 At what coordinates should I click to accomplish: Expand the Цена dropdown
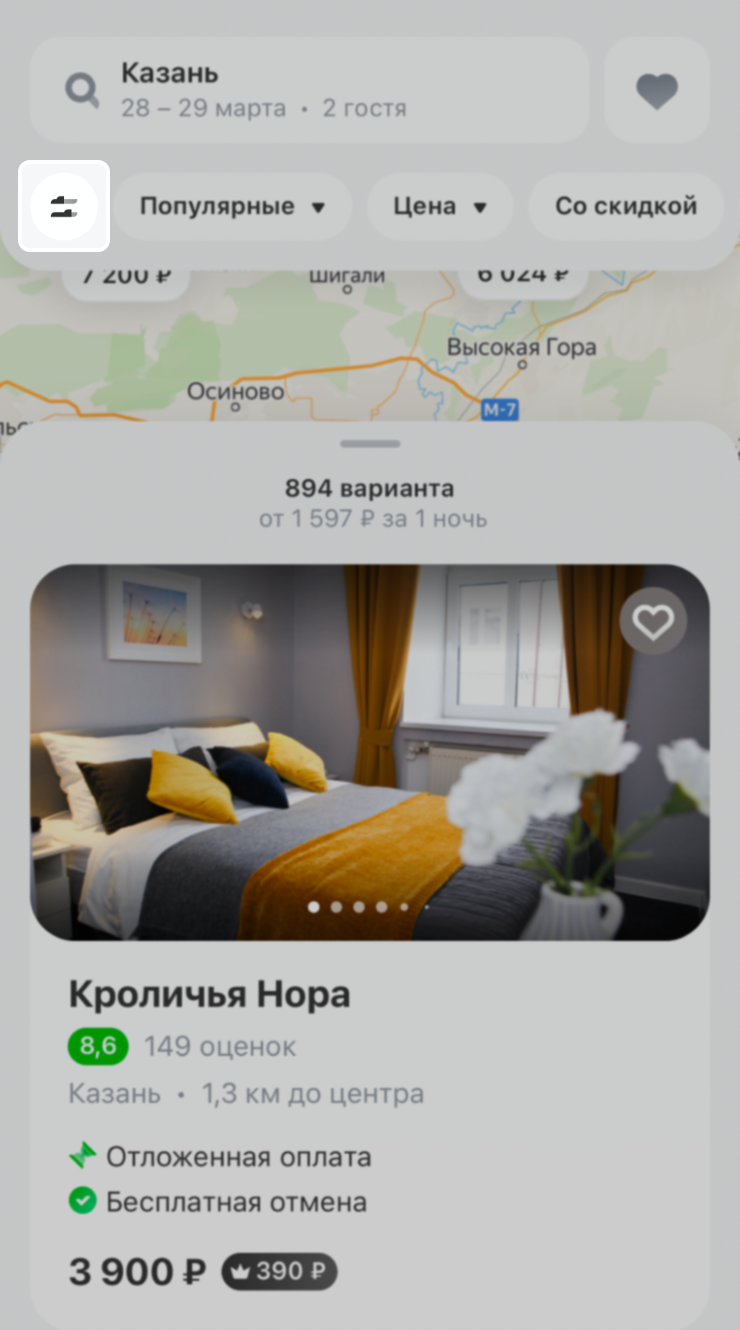[x=439, y=207]
